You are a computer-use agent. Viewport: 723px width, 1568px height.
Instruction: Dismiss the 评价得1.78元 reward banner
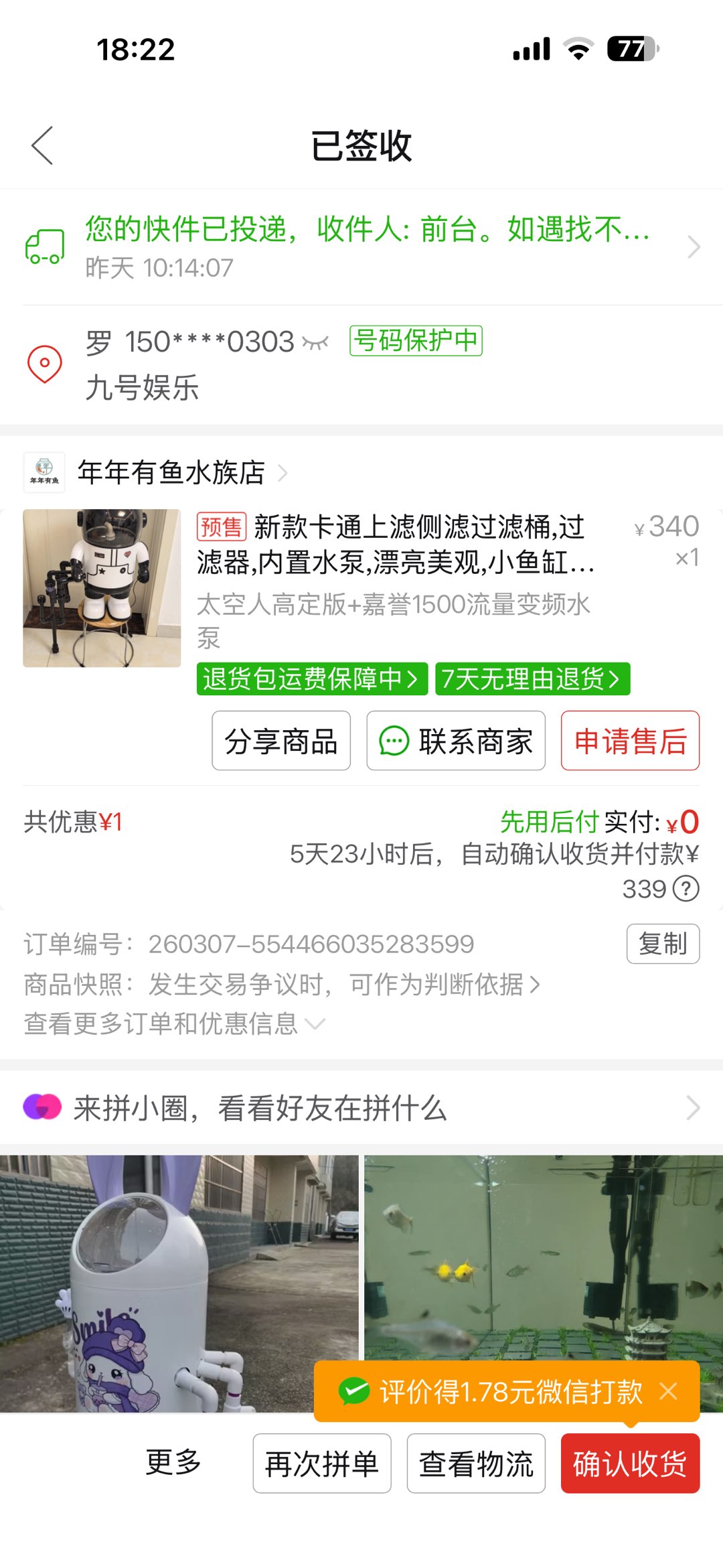tap(668, 1392)
